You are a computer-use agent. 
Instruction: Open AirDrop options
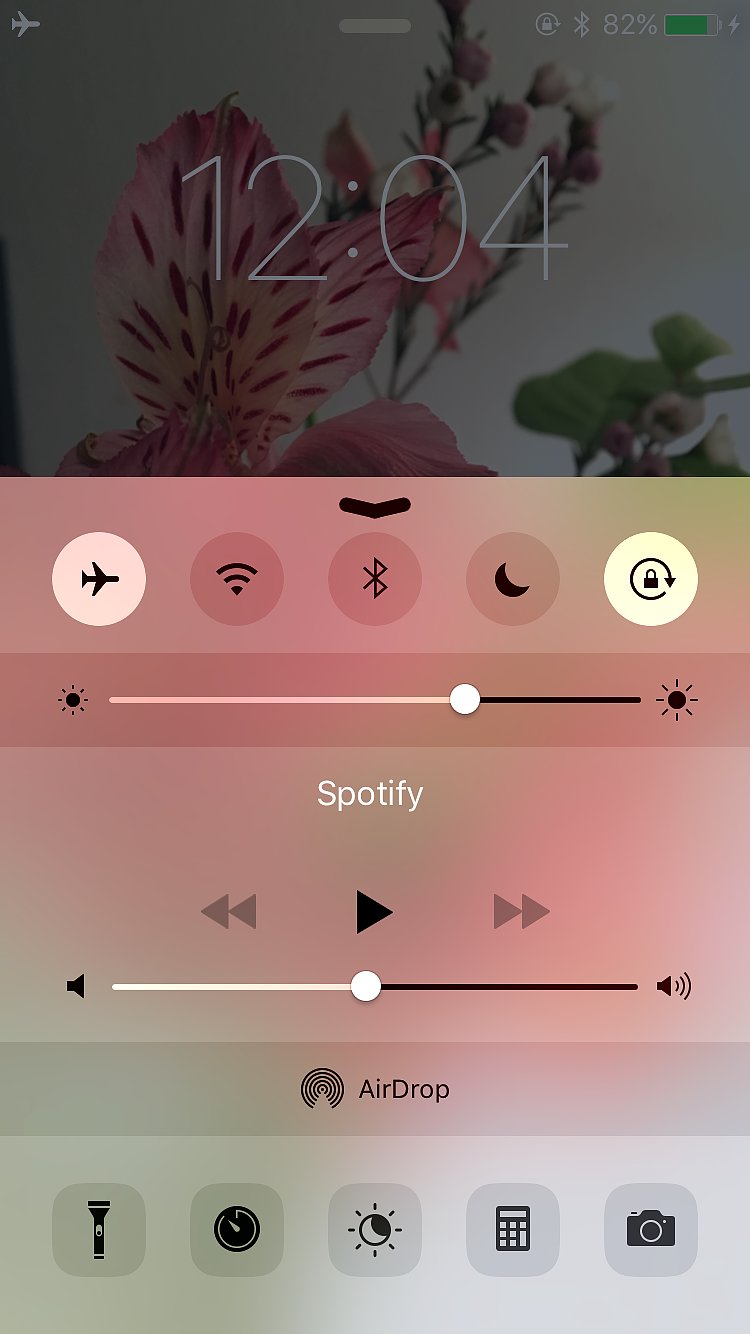coord(375,1089)
